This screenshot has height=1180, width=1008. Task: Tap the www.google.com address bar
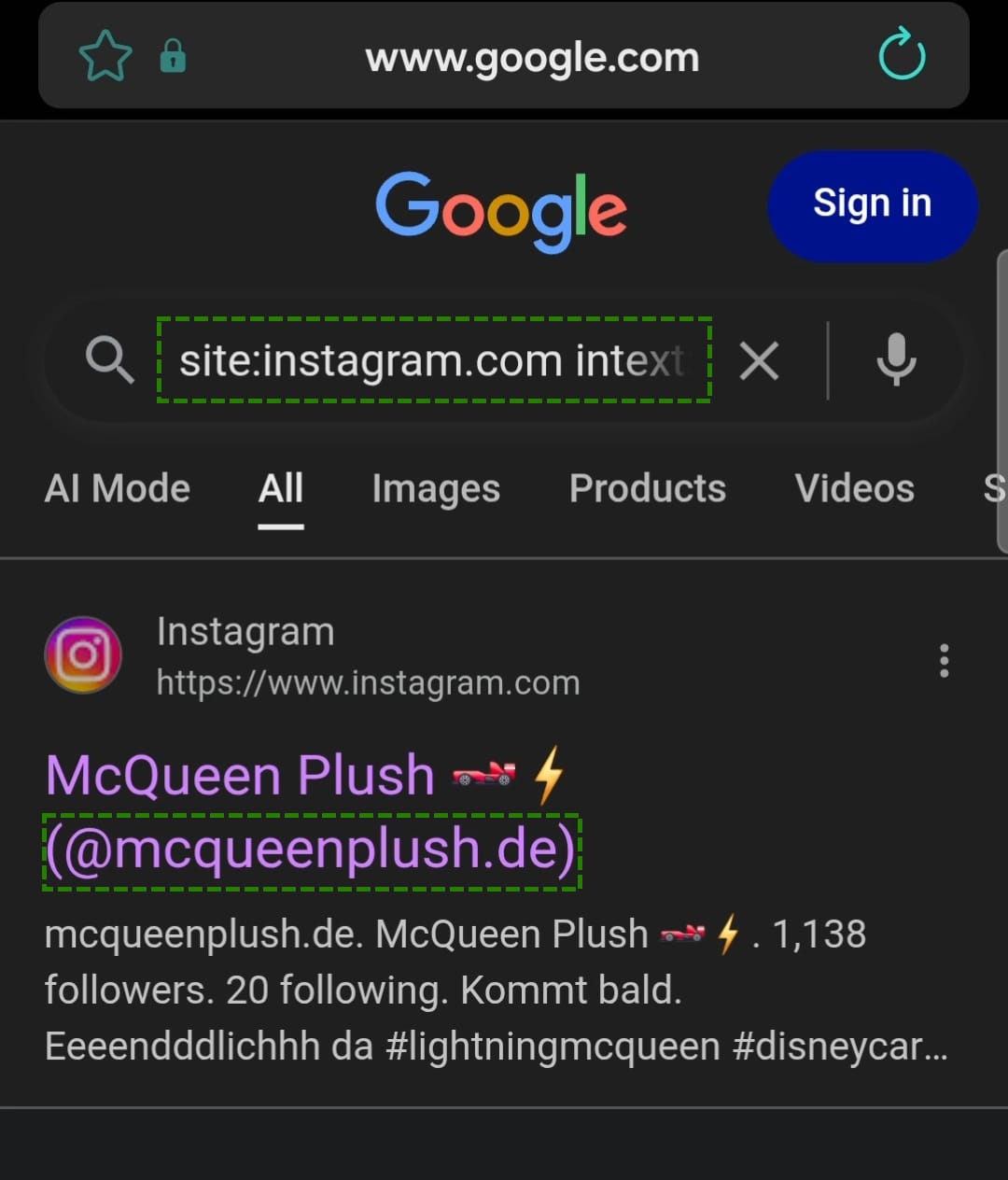(532, 58)
